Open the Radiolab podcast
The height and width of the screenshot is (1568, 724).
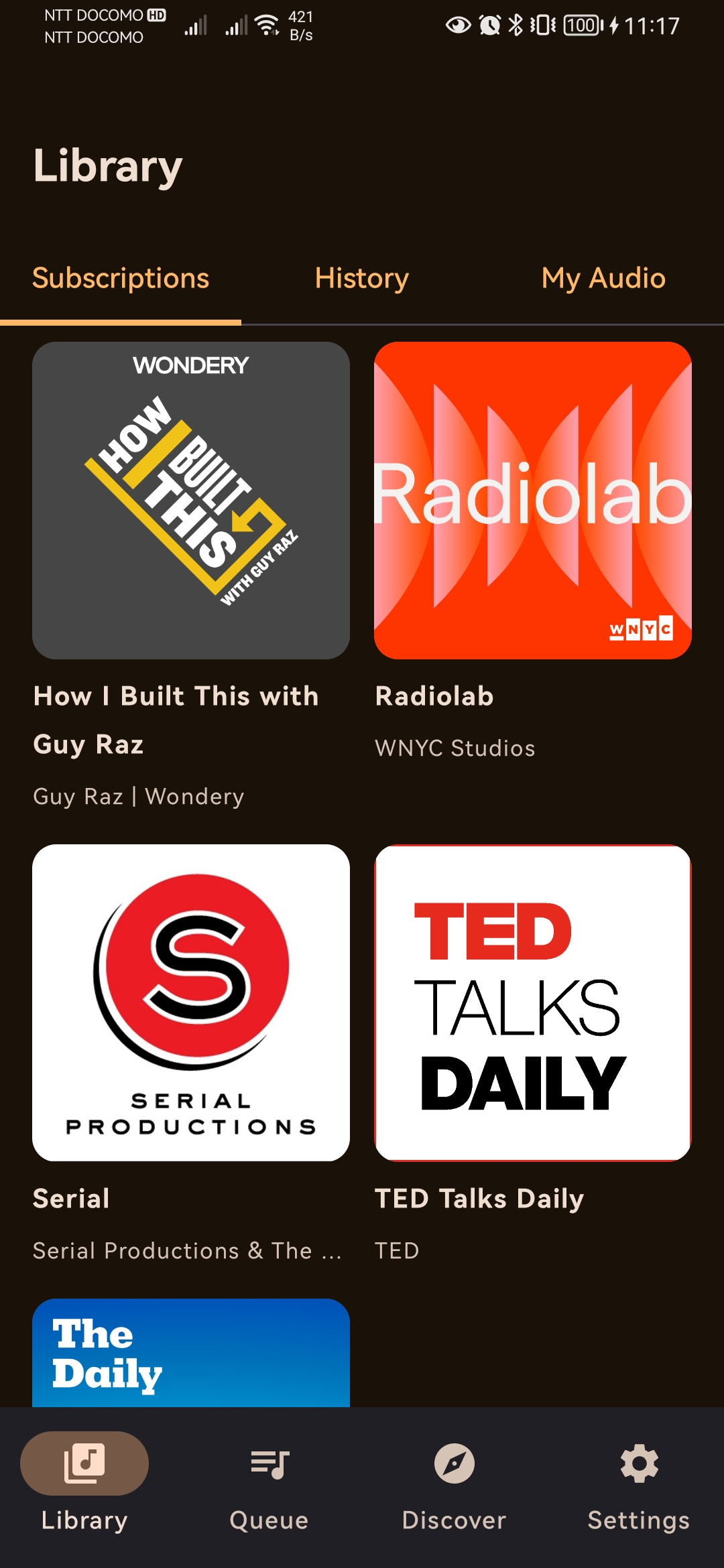pyautogui.click(x=533, y=501)
